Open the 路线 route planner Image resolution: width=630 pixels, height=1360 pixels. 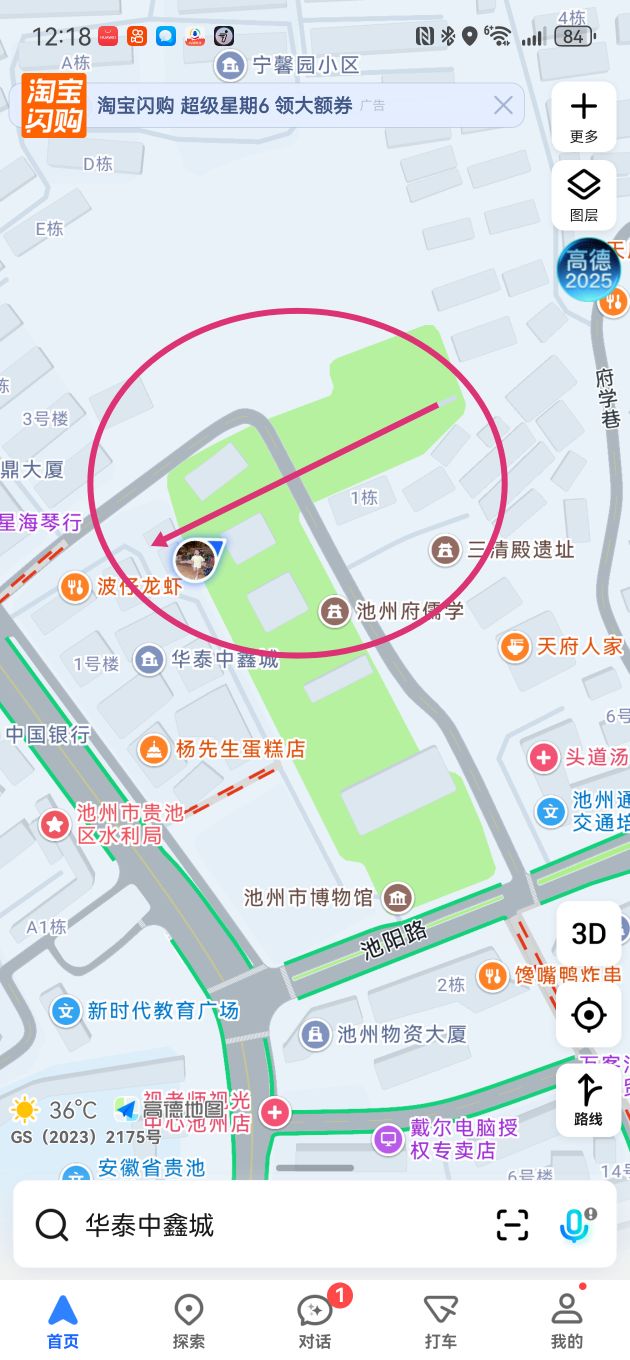(588, 1099)
